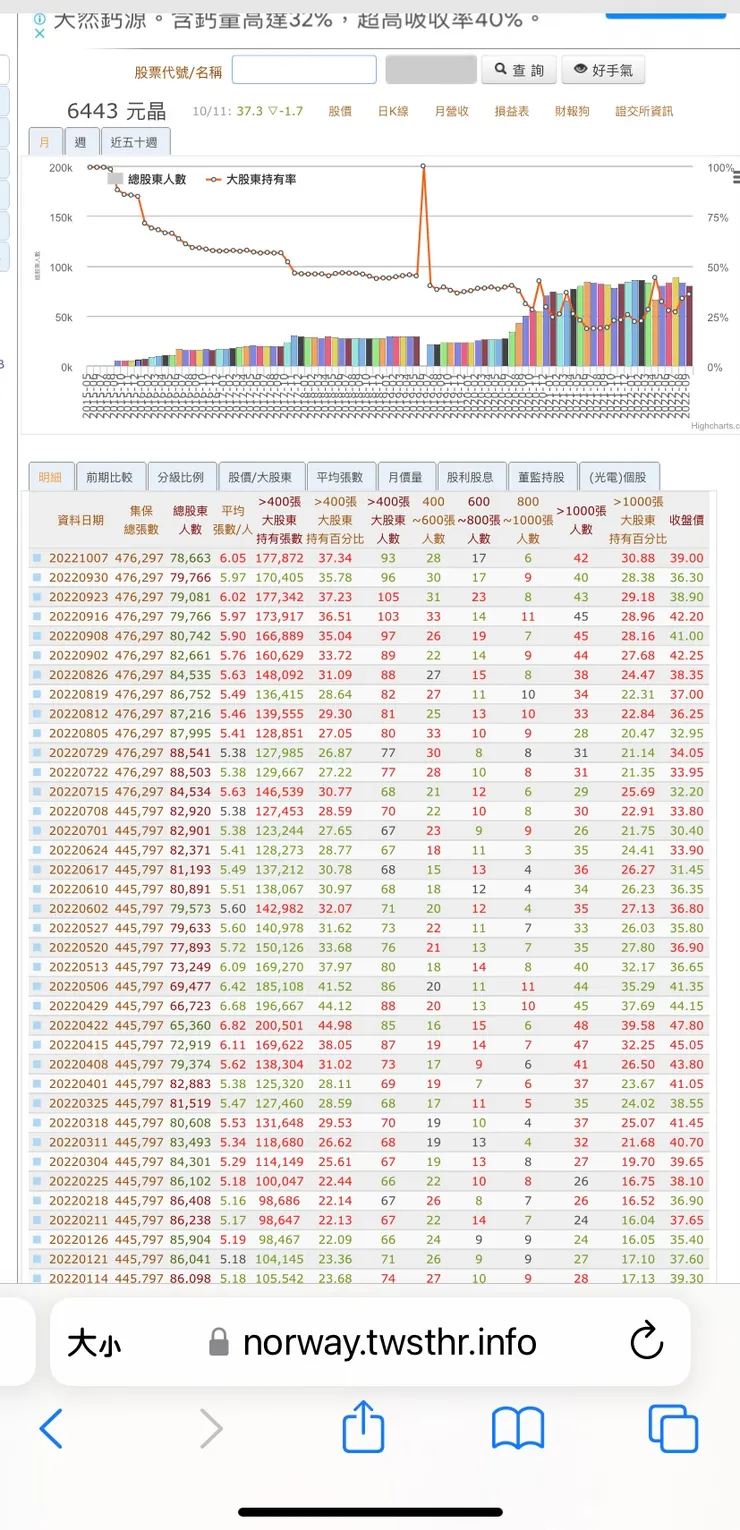Select the 股利股息 tab

(470, 477)
